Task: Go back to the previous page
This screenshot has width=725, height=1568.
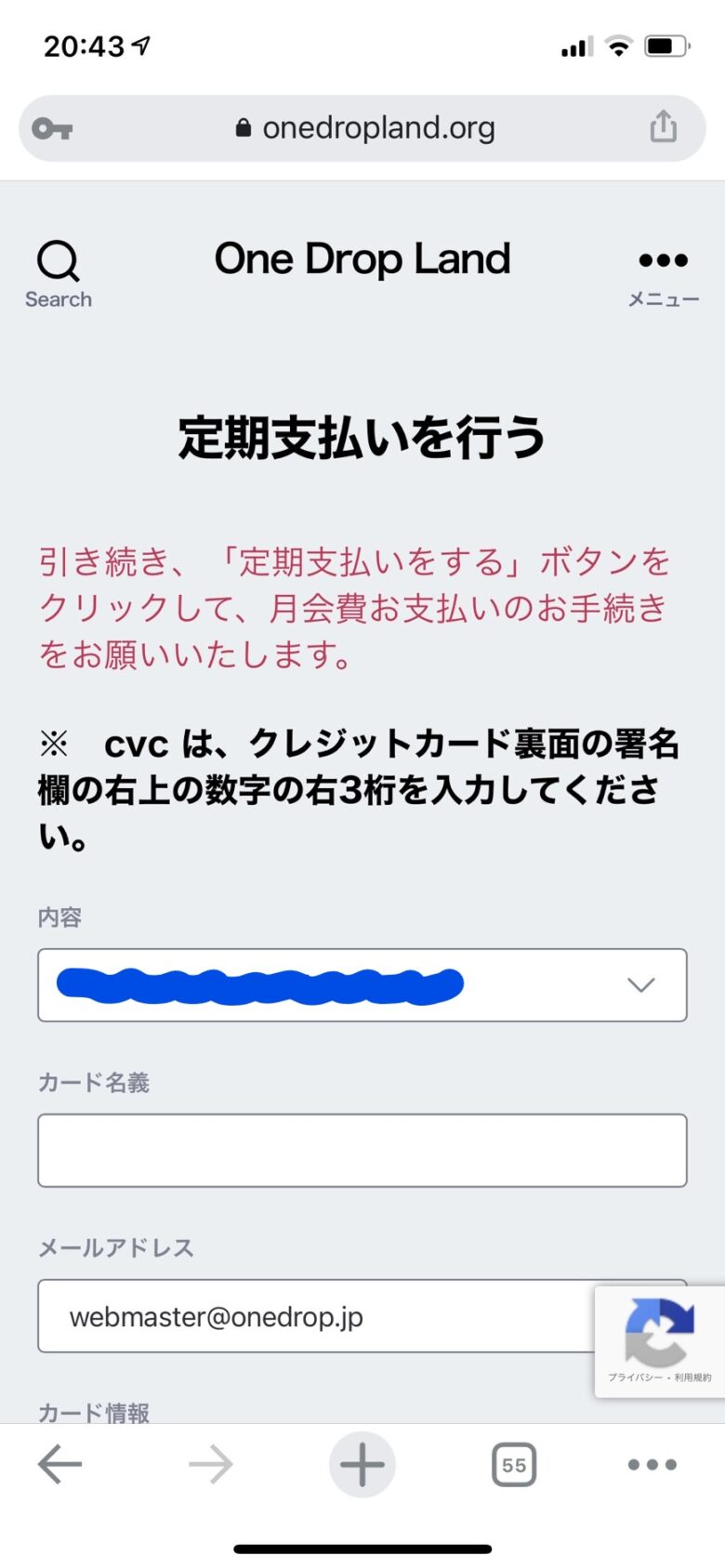Action: click(60, 1465)
